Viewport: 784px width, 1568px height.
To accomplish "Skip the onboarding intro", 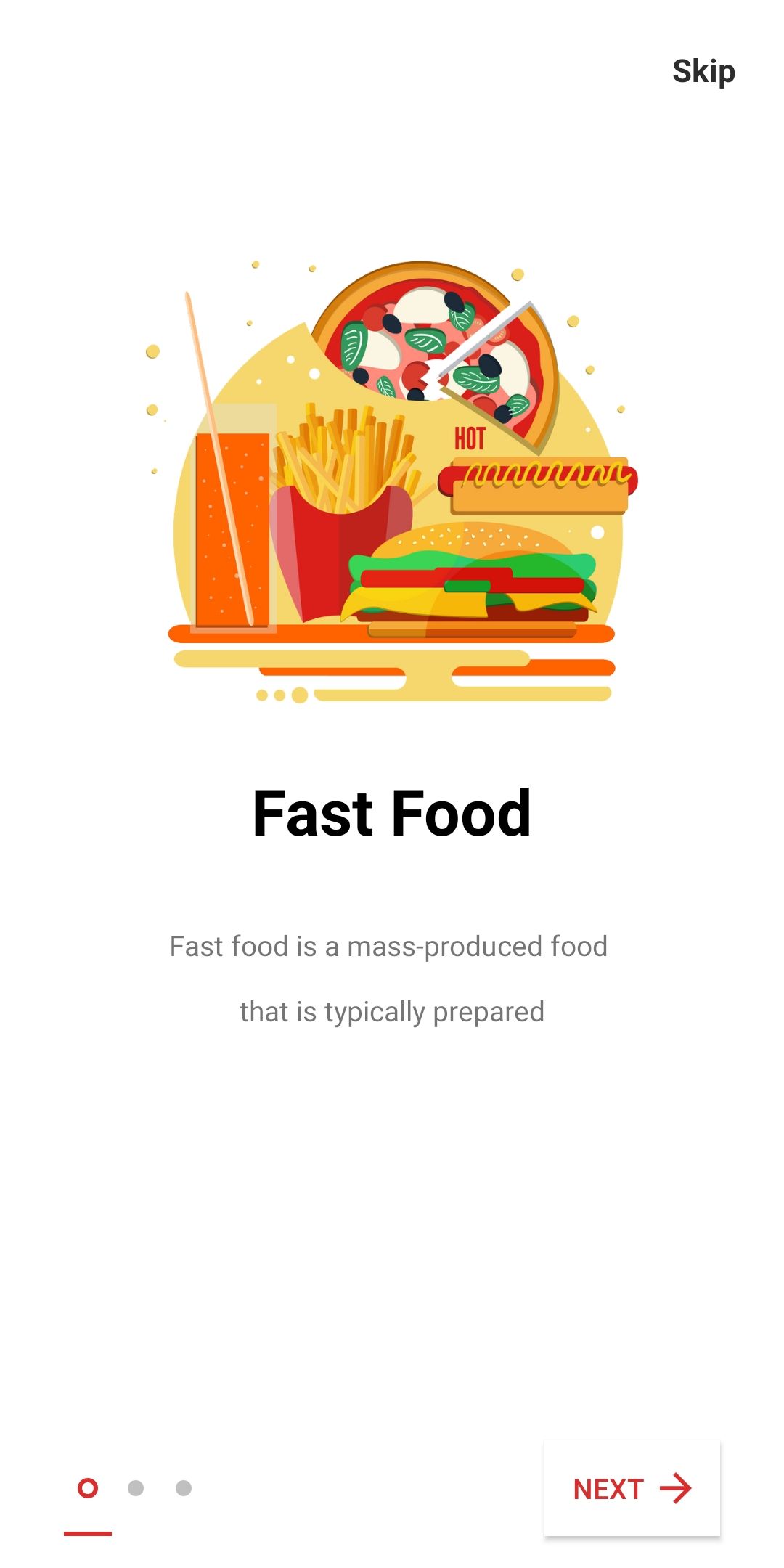I will (x=703, y=72).
